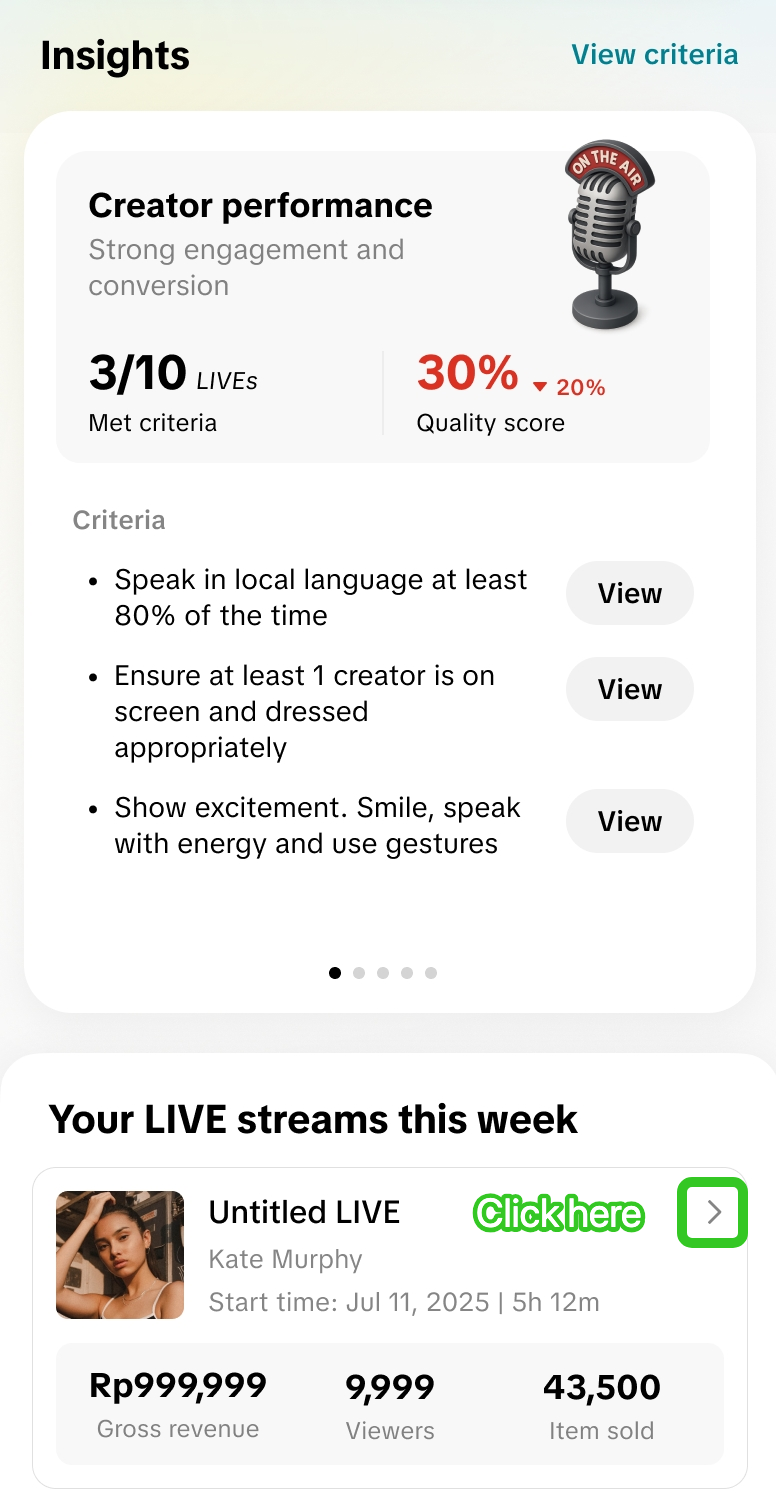The image size is (776, 1506).
Task: View the local language criterion details
Action: click(x=629, y=593)
